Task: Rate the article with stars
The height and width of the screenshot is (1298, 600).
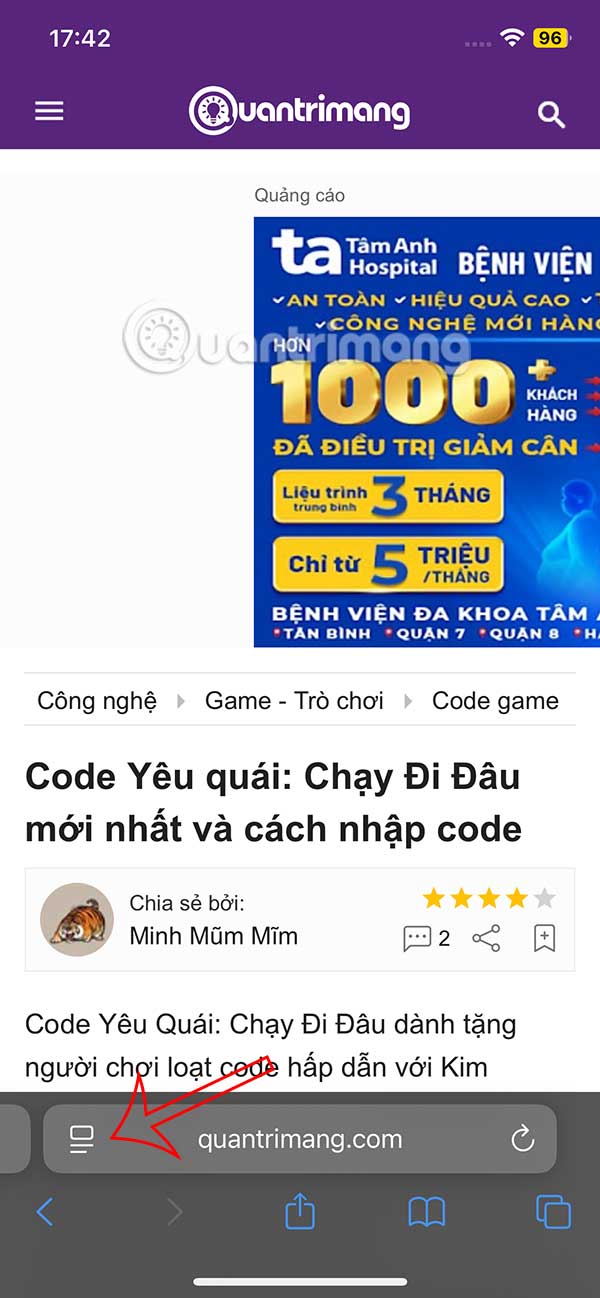Action: click(x=488, y=897)
